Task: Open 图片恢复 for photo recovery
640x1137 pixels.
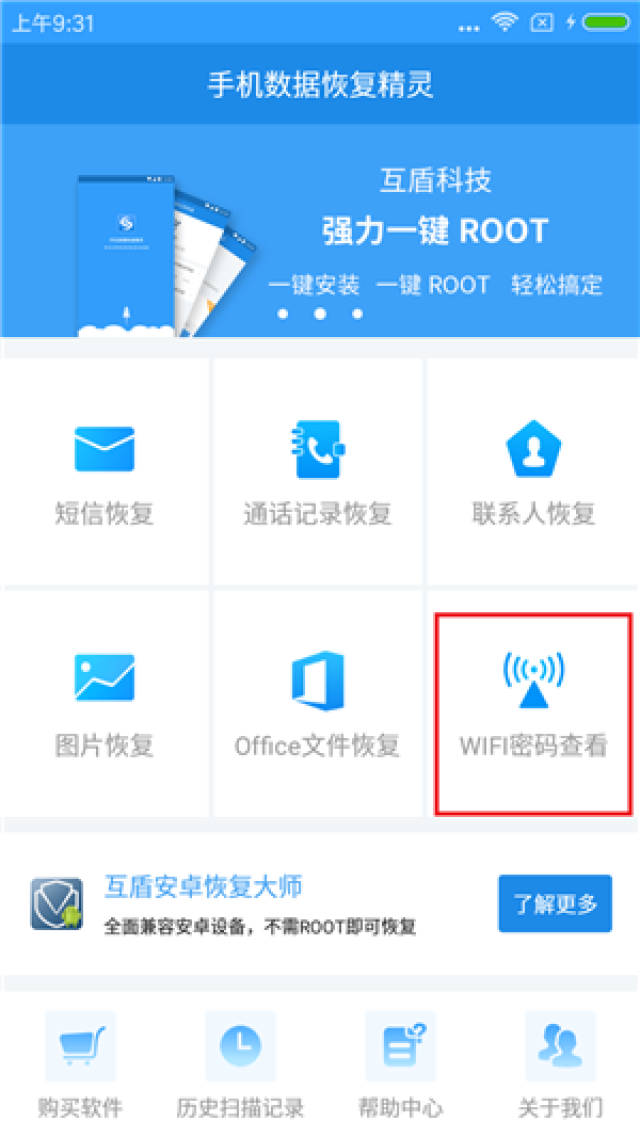Action: (104, 703)
